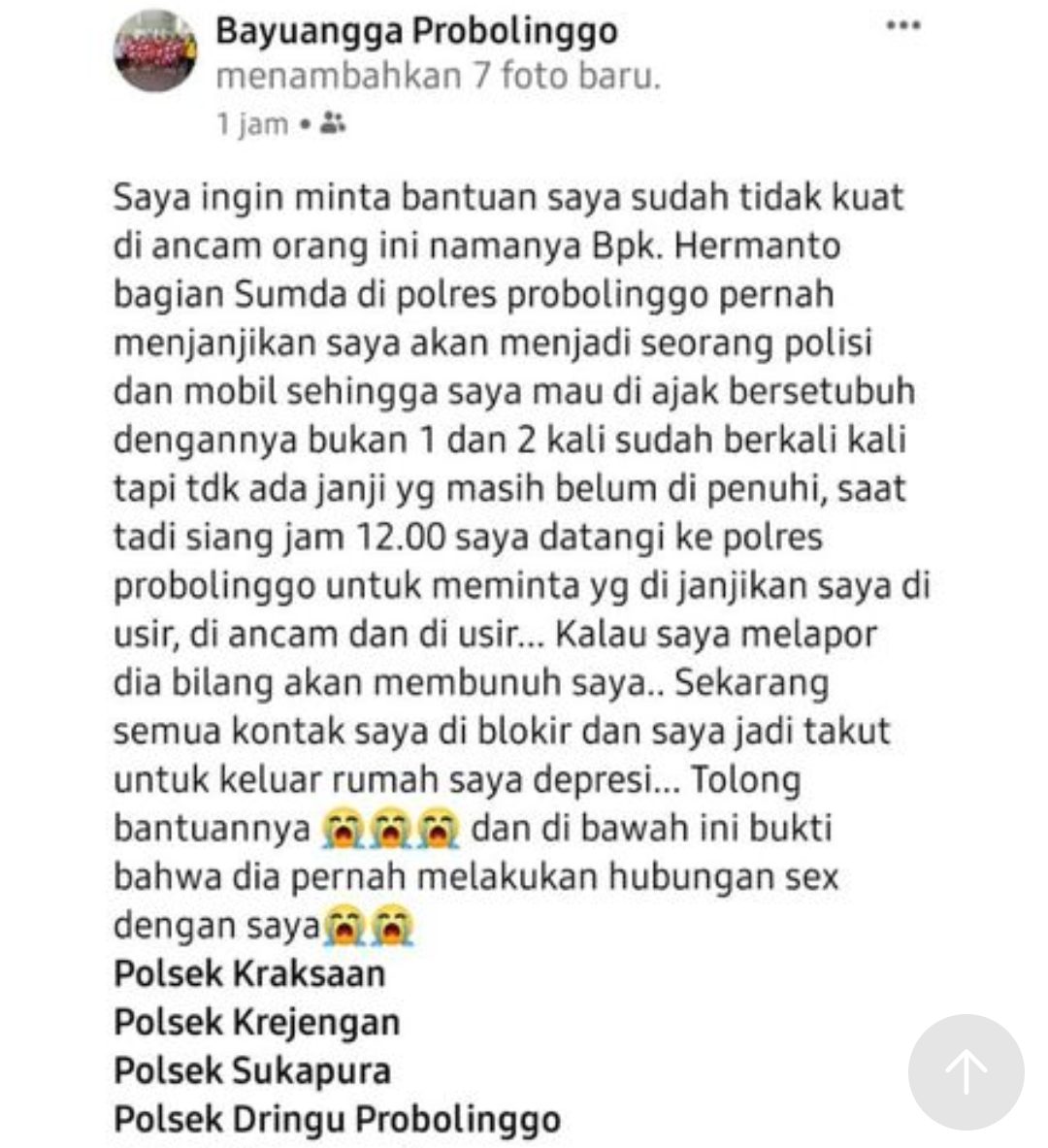Open the tagged Polsek Kraksaan page
1048x1148 pixels.
coord(249,972)
